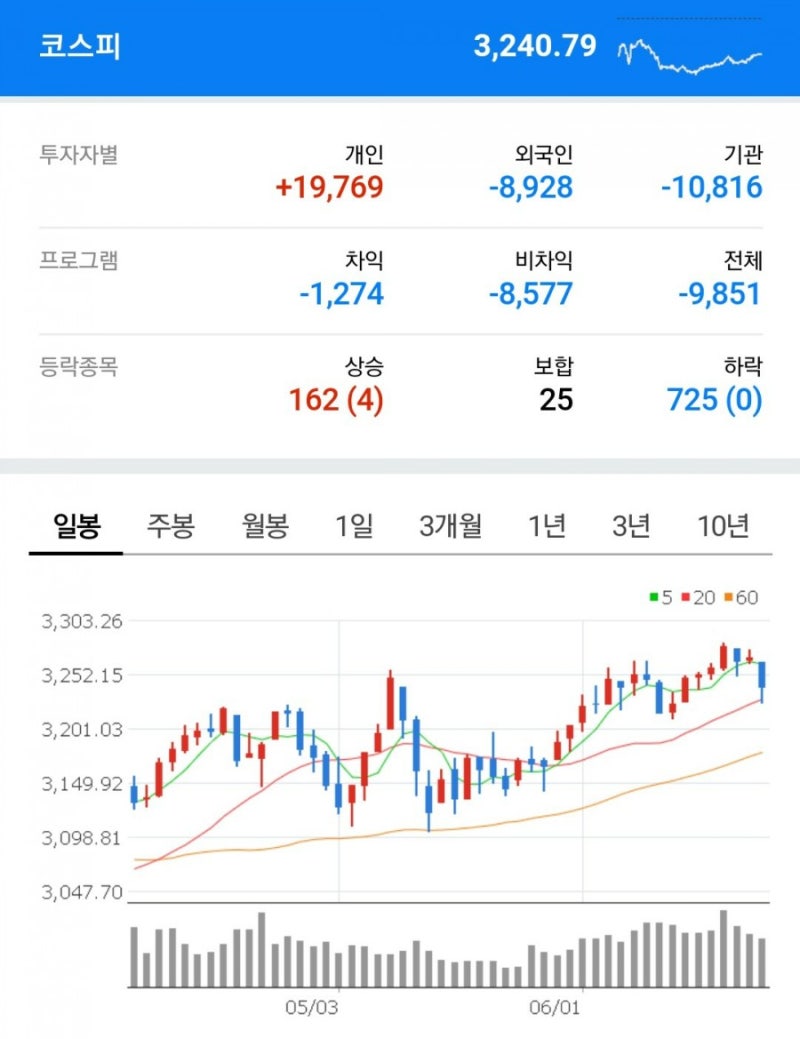800x1039 pixels.
Task: View the 1년 chart period
Action: tap(546, 523)
